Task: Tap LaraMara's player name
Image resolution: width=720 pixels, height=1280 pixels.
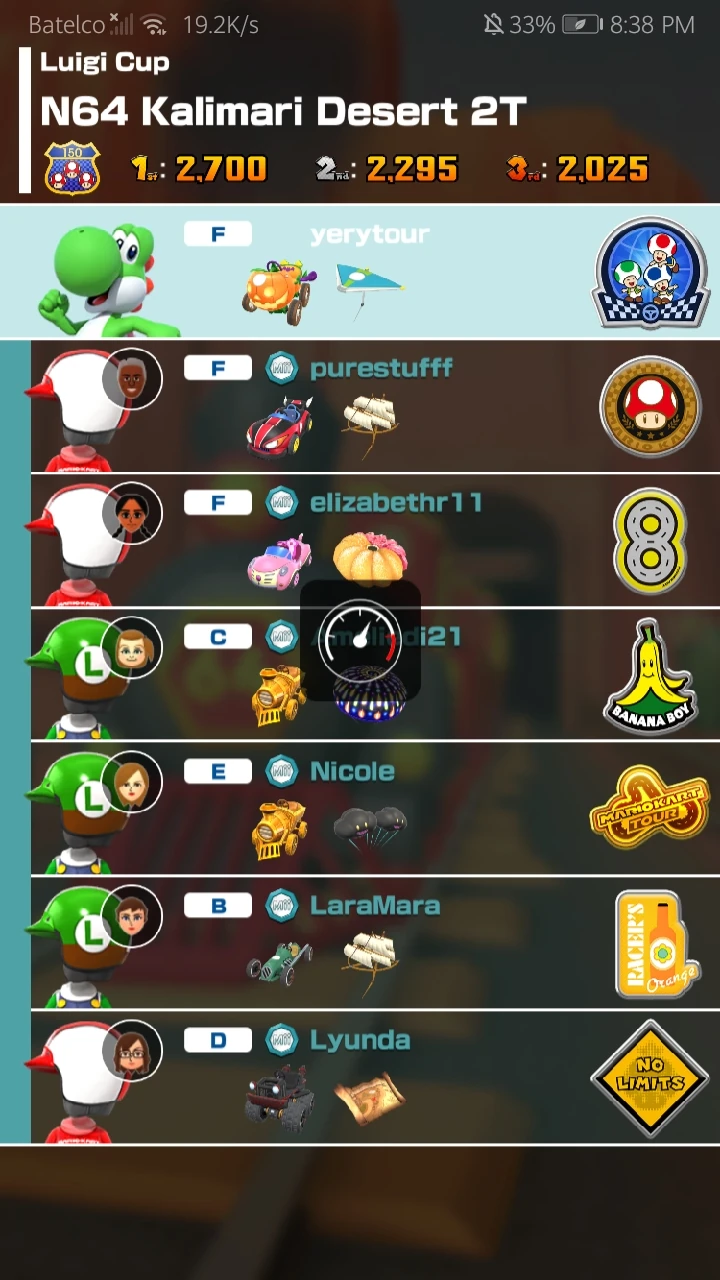Action: coord(374,905)
